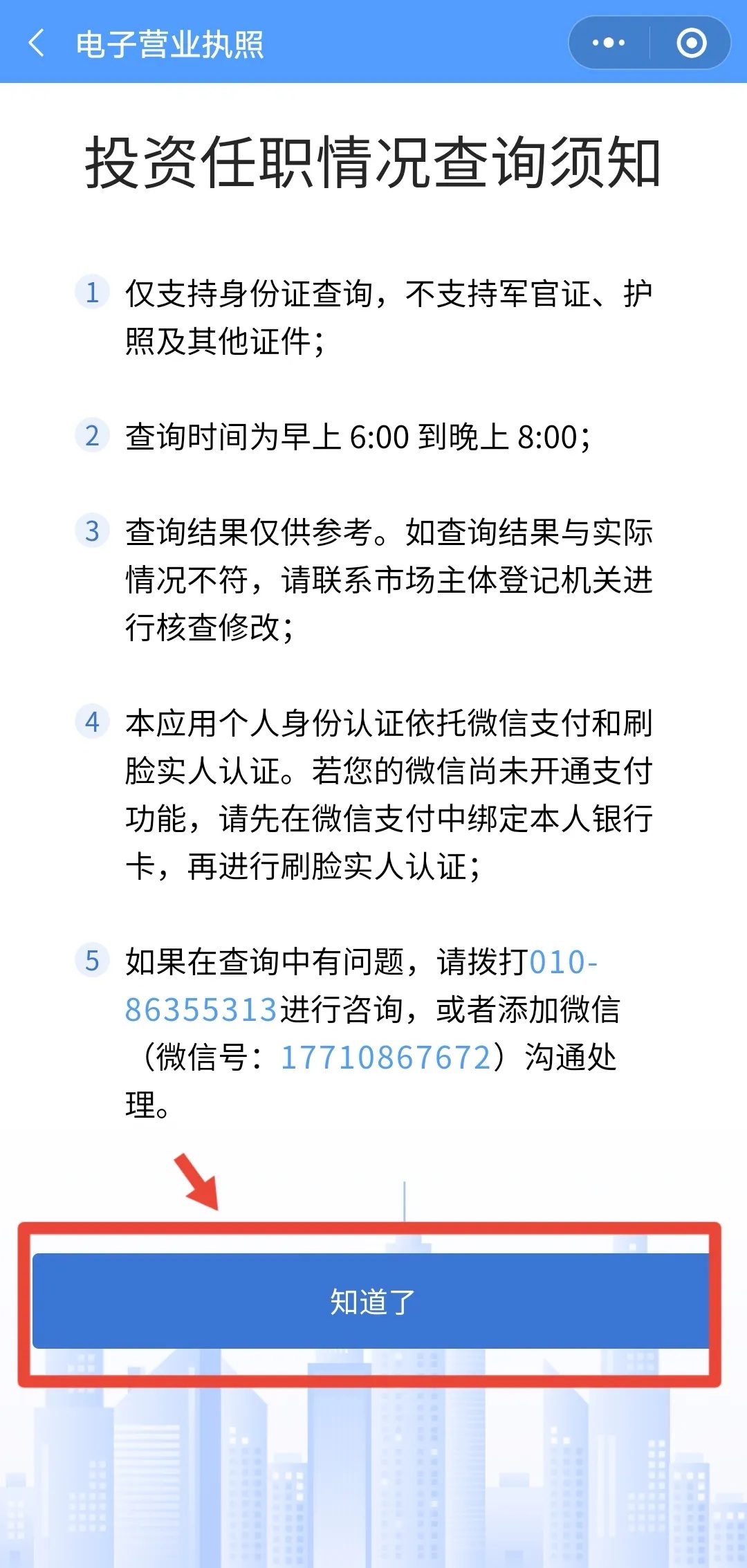Tap the circle capsule button to exit mini-program
This screenshot has width=747, height=1568.
[691, 43]
